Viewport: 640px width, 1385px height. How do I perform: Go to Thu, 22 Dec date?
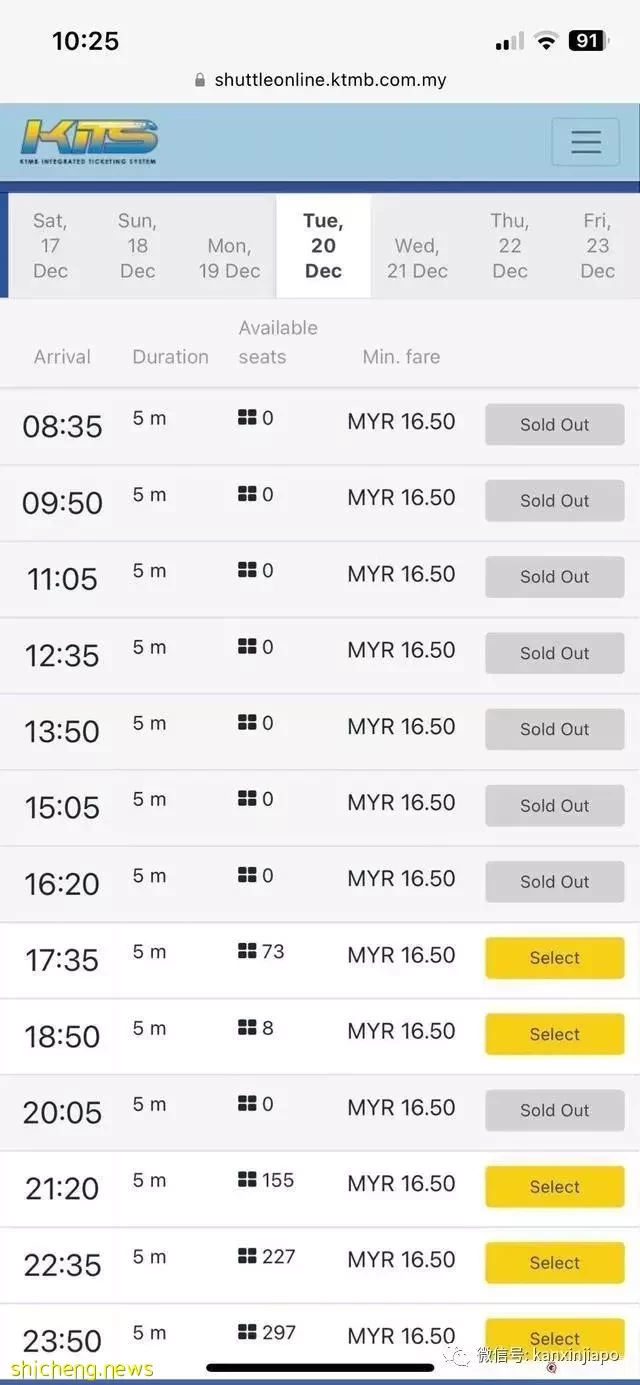[510, 246]
